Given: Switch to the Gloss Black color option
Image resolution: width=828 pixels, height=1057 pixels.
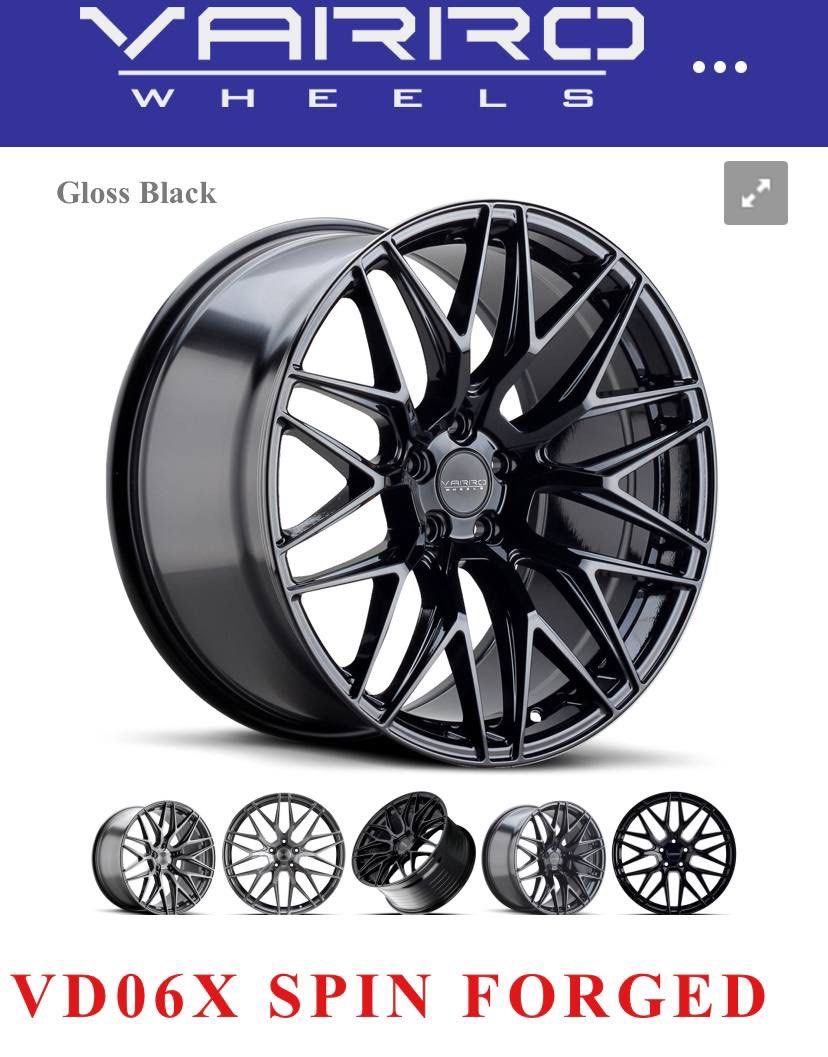Looking at the screenshot, I should click(x=136, y=194).
